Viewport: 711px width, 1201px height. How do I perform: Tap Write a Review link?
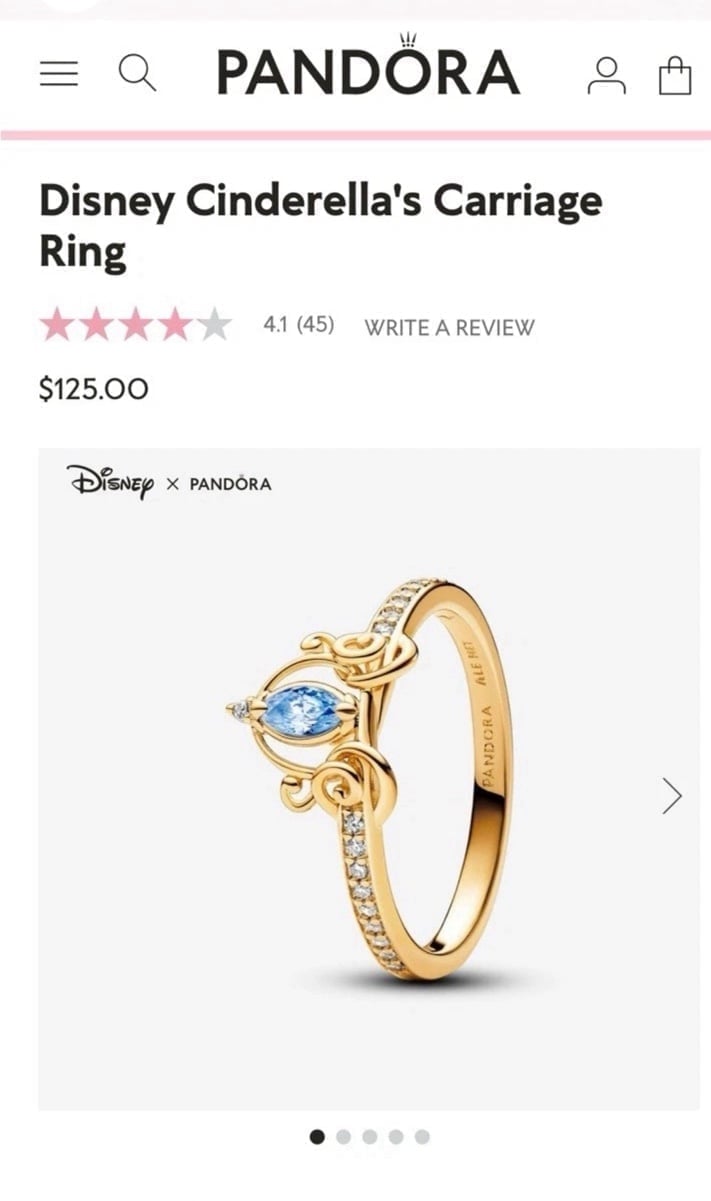click(449, 327)
